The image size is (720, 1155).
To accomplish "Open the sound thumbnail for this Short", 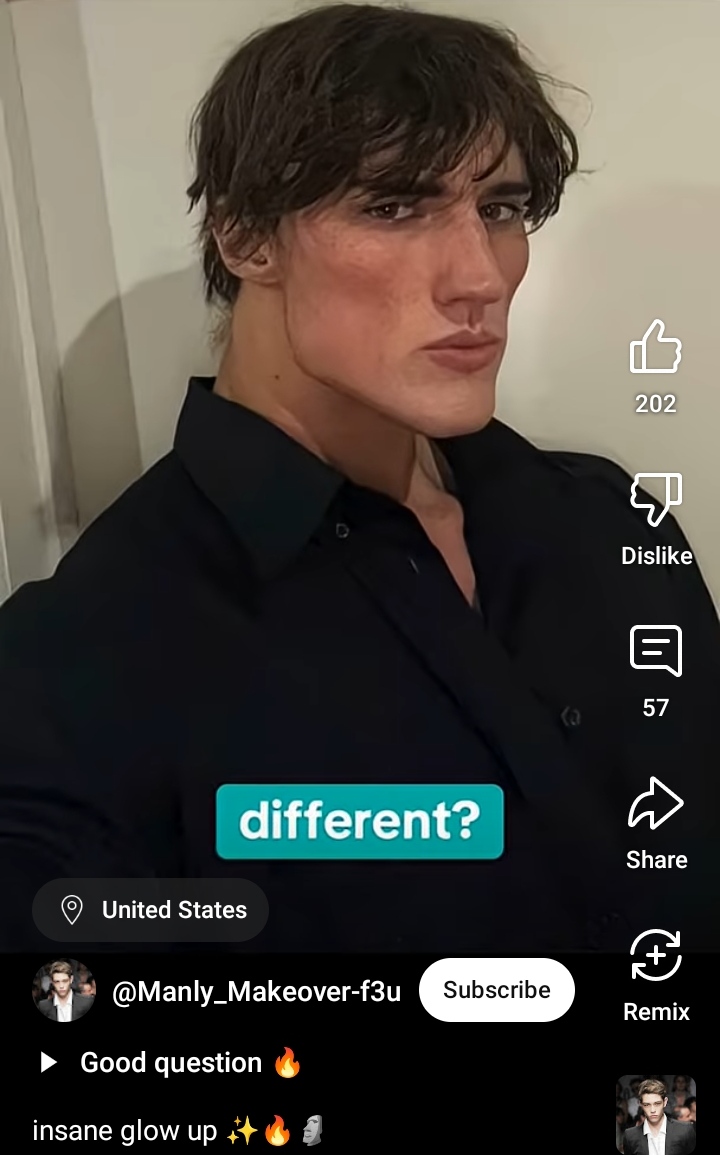I will point(655,1114).
